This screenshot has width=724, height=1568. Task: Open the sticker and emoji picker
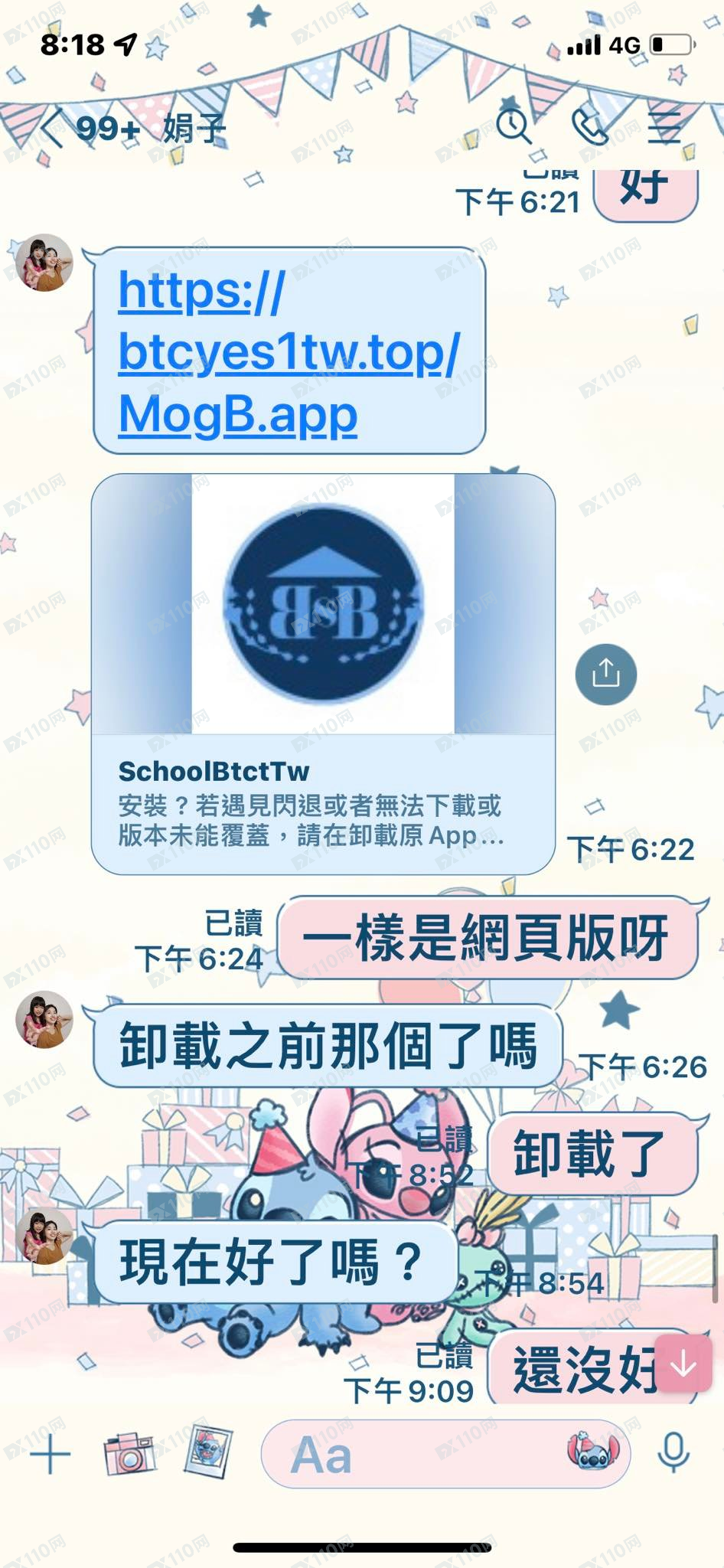click(x=592, y=1451)
